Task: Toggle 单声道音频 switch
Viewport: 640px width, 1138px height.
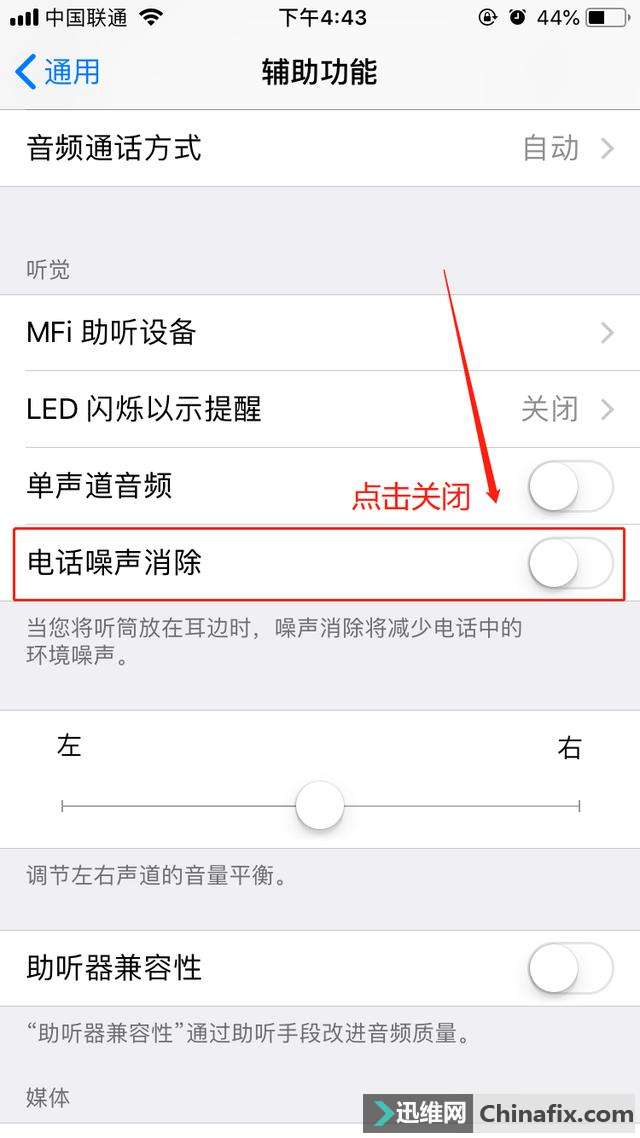Action: (x=570, y=486)
